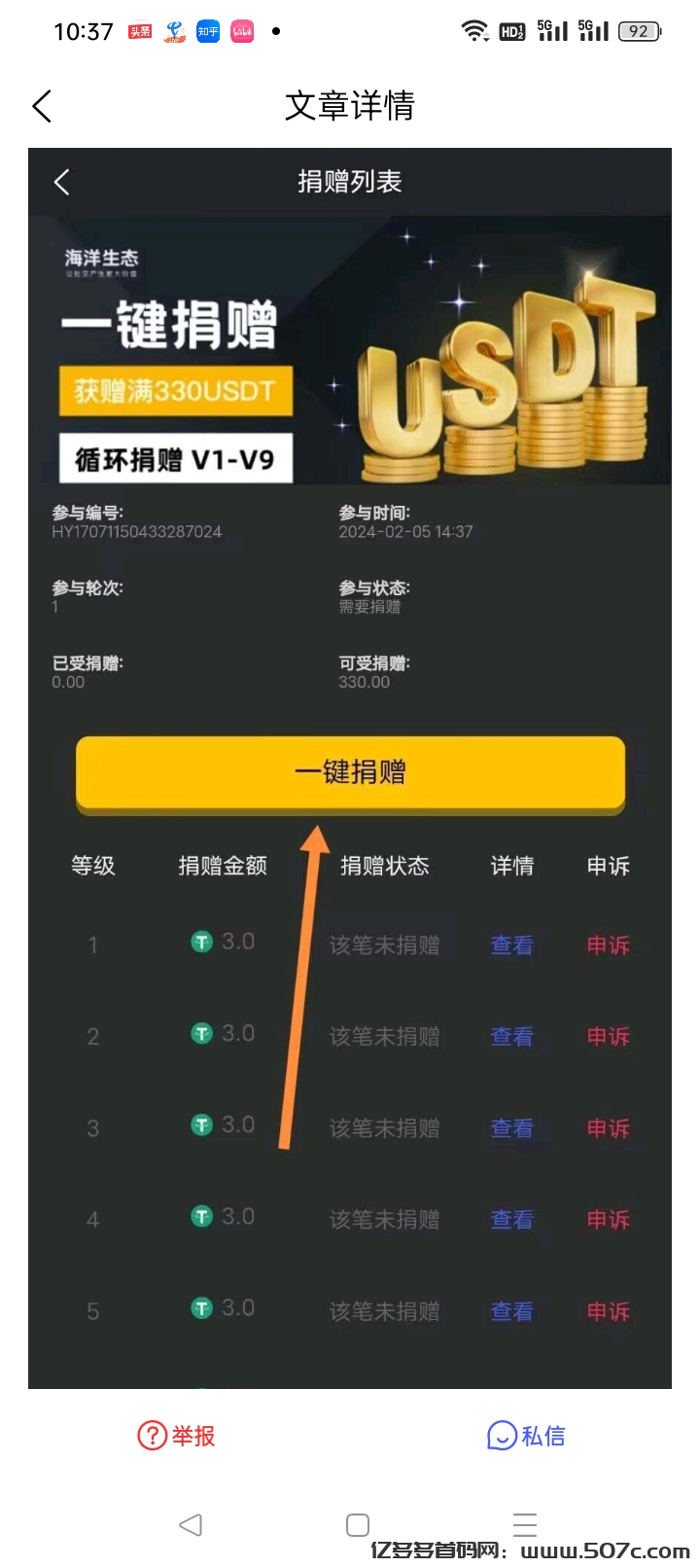
Task: Go back from the 文章详情 page
Action: (42, 105)
